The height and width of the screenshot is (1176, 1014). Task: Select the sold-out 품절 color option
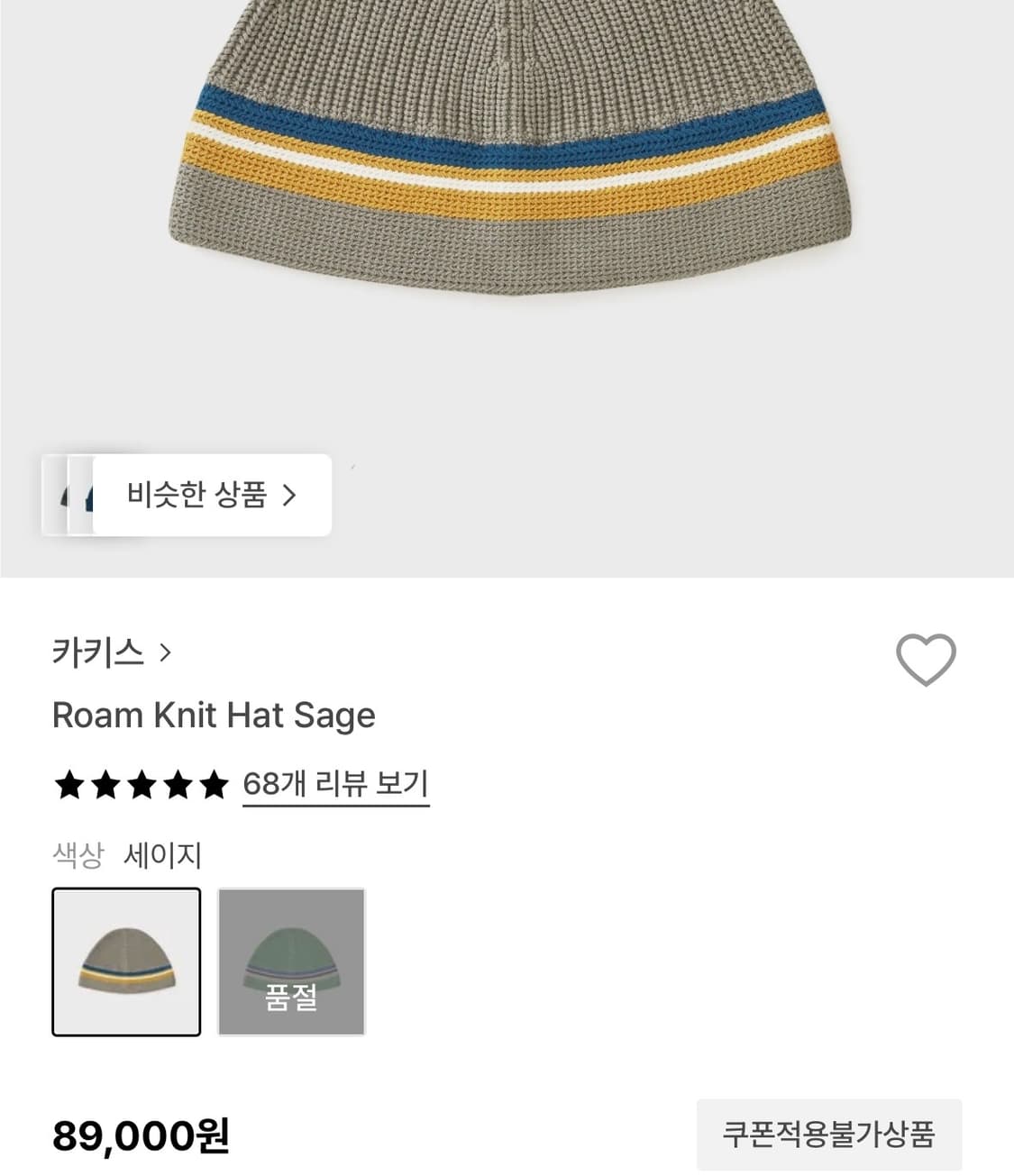291,962
